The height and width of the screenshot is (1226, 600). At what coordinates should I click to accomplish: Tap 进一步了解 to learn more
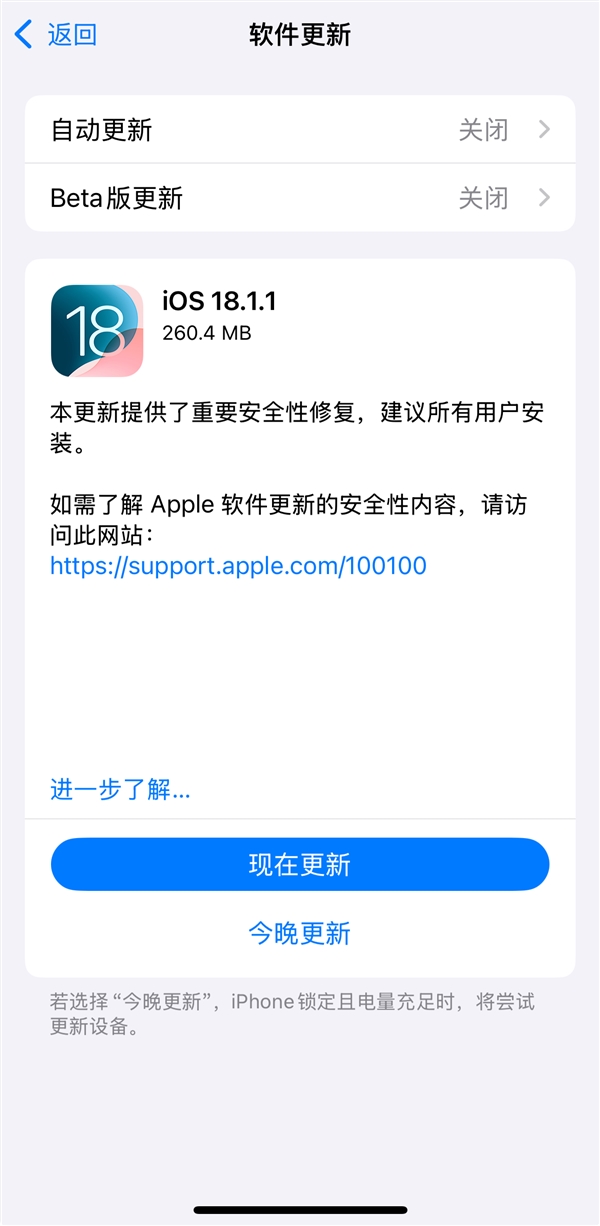coord(120,790)
